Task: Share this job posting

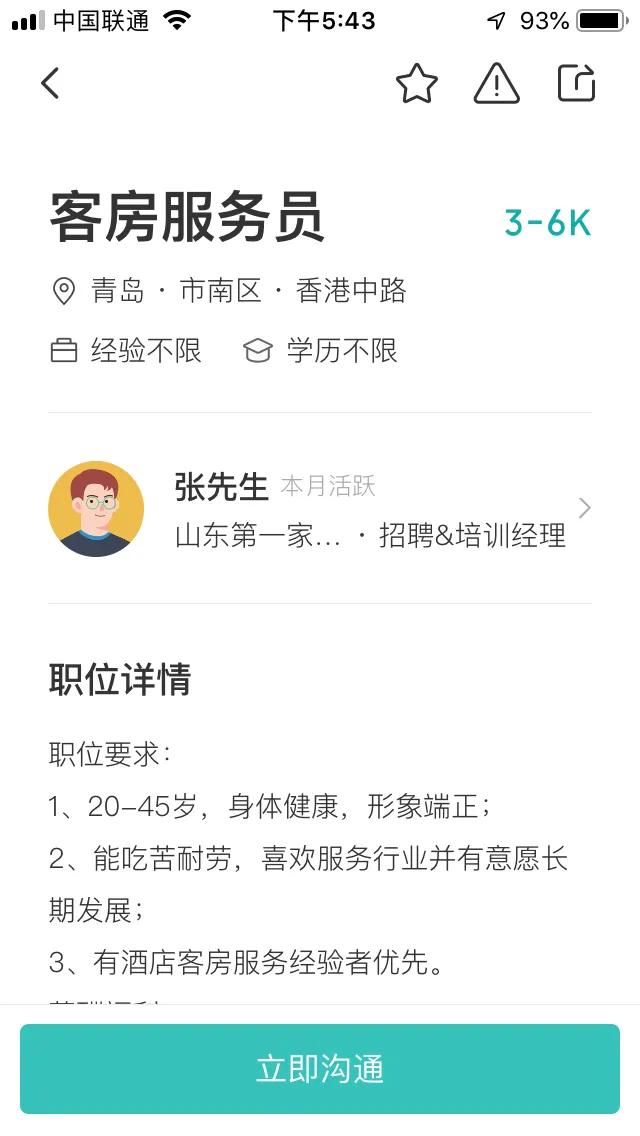Action: [576, 84]
